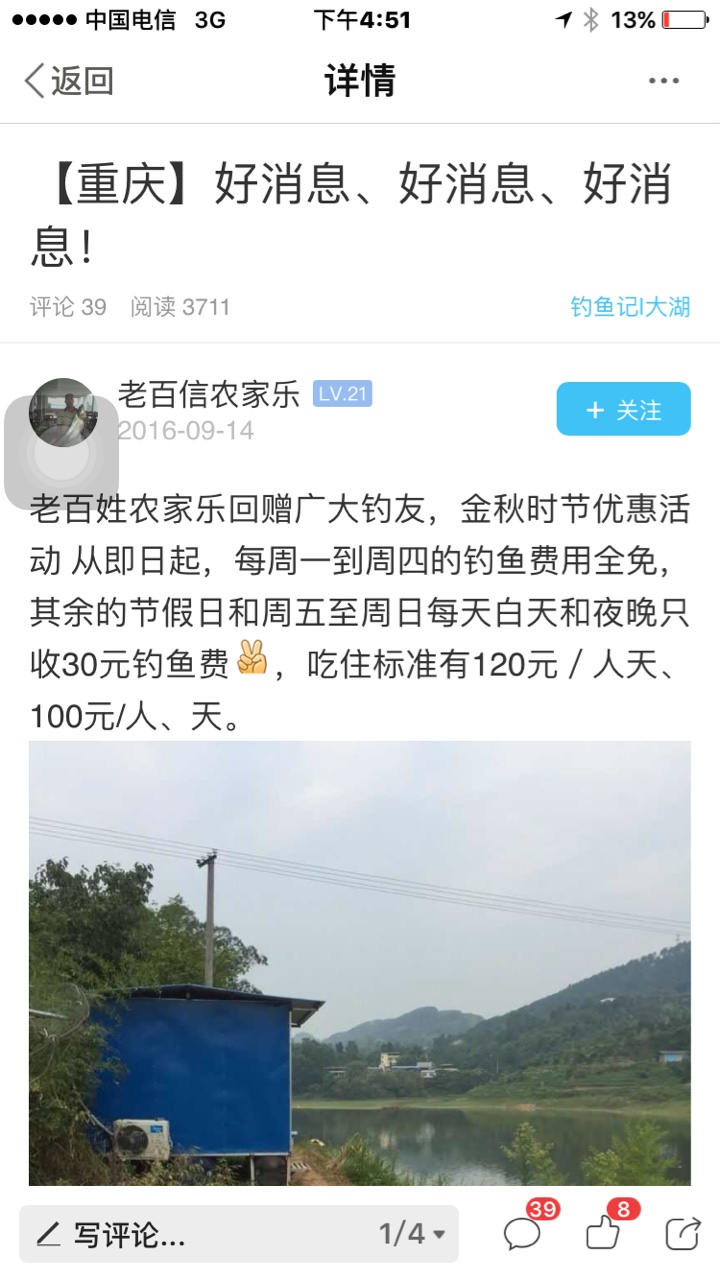Image resolution: width=720 pixels, height=1280 pixels.
Task: Expand the 1/4 page selector
Action: [x=412, y=1234]
